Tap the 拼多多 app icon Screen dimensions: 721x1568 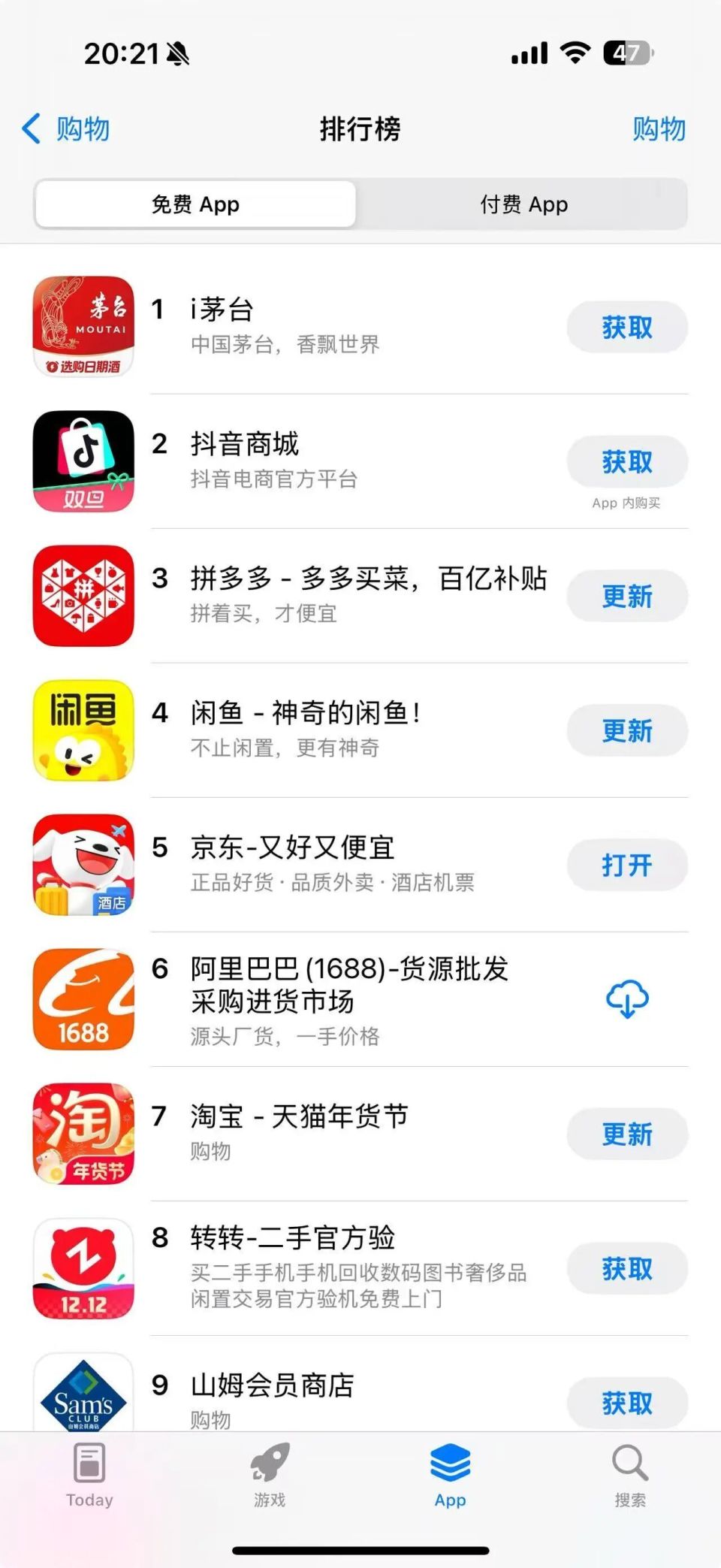pyautogui.click(x=83, y=595)
